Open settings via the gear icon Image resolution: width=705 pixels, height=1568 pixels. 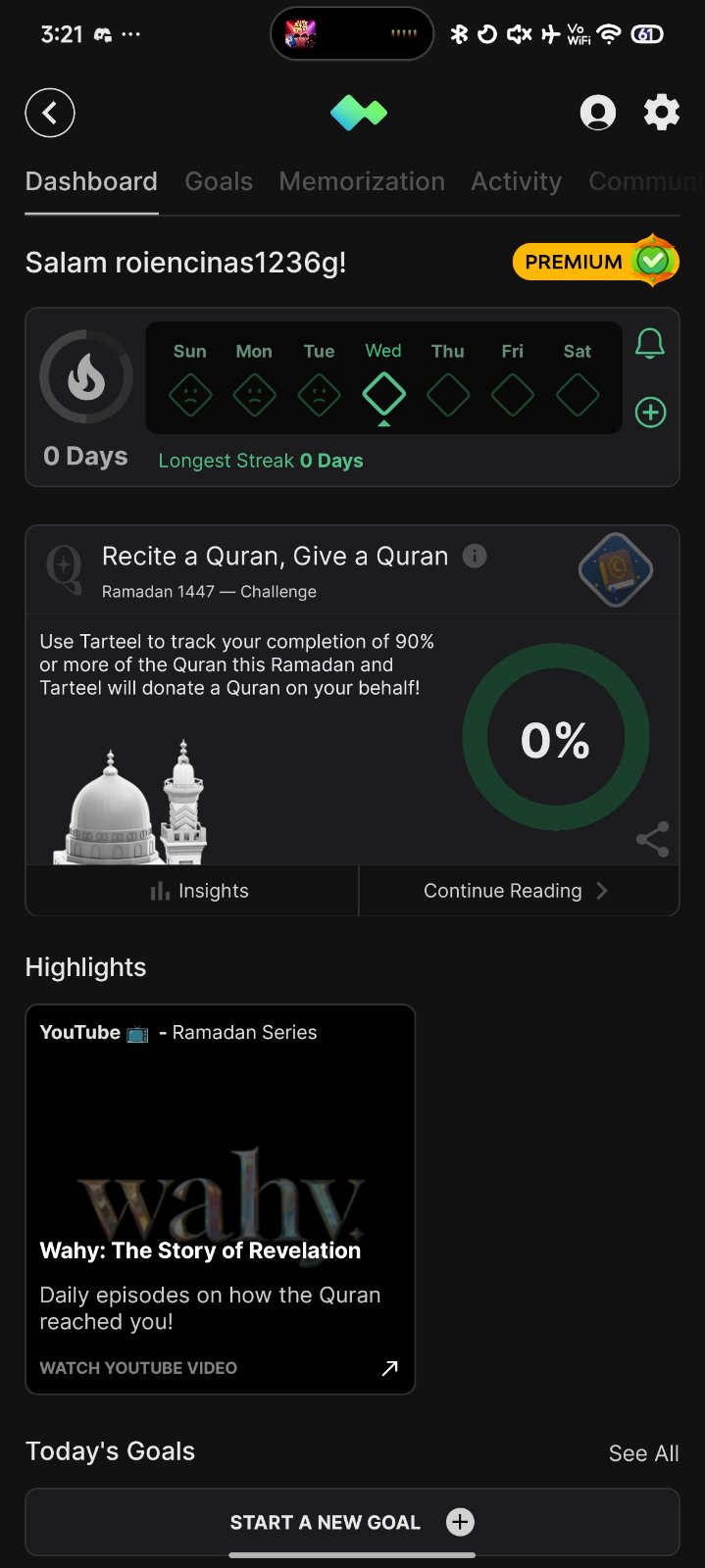point(661,114)
